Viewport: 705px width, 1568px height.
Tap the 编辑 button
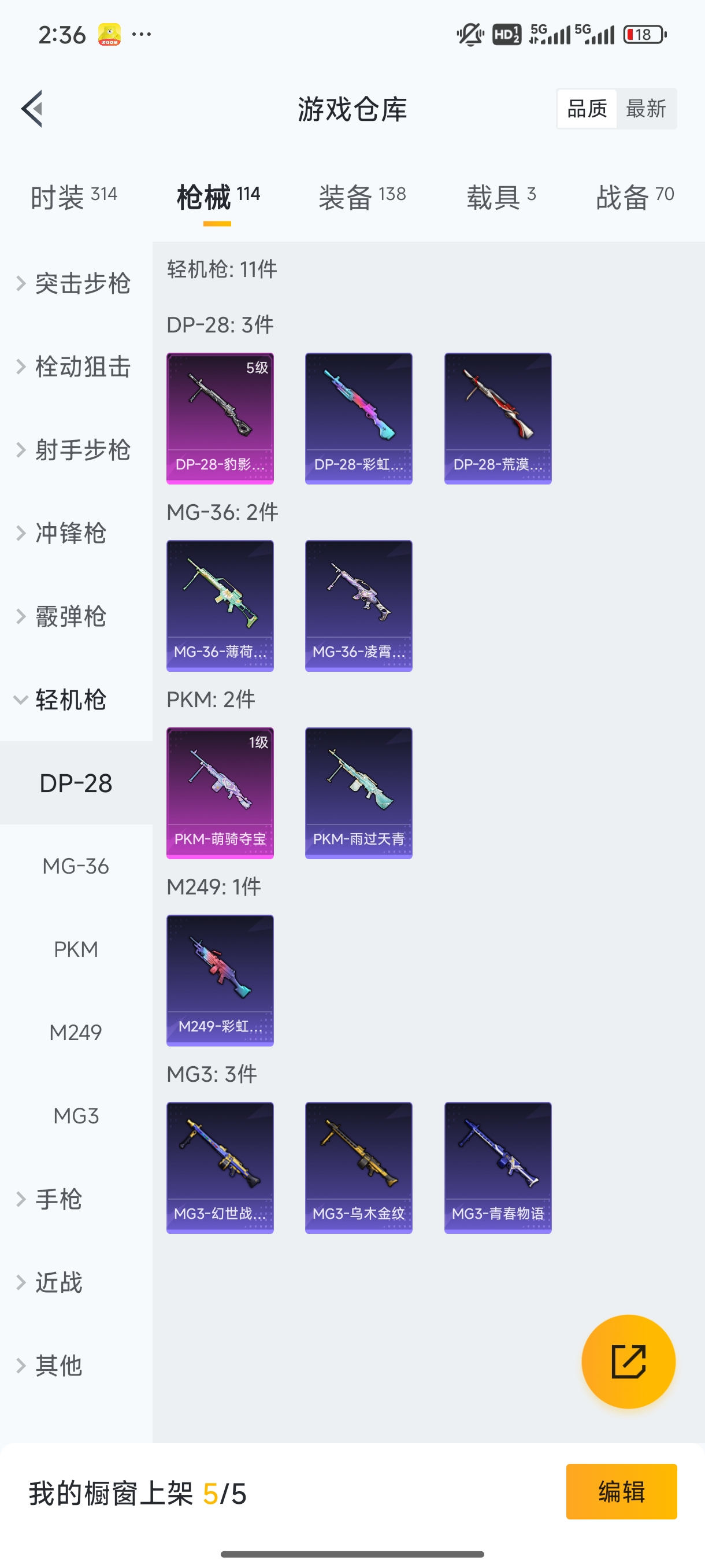click(x=622, y=1491)
